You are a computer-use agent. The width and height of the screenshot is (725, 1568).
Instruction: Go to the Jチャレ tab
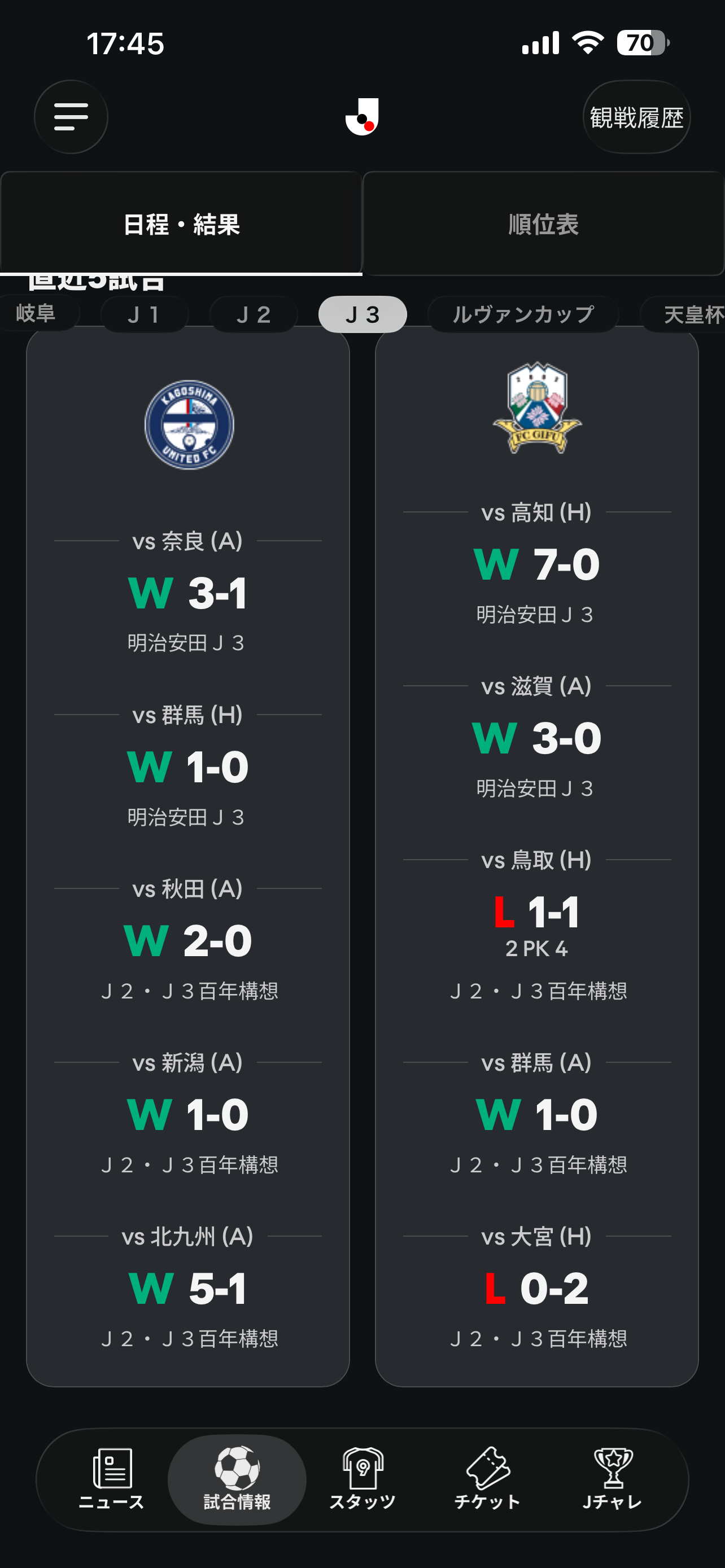[613, 1479]
